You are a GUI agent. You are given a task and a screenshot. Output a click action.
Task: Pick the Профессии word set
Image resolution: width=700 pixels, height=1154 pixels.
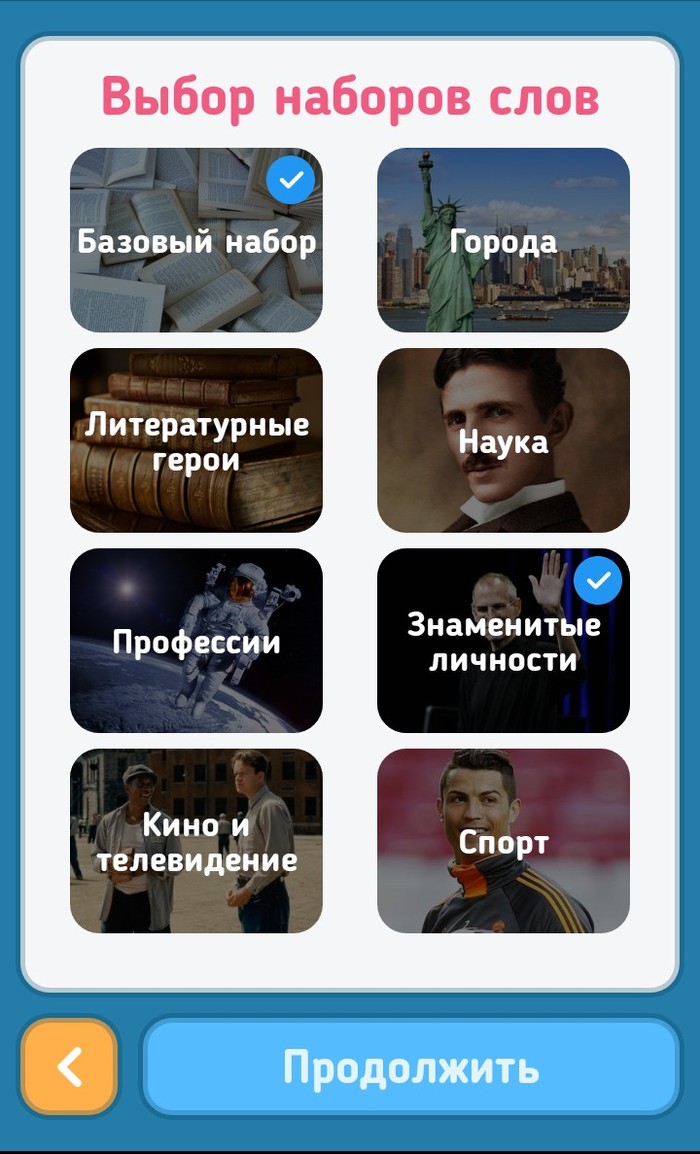[x=196, y=640]
